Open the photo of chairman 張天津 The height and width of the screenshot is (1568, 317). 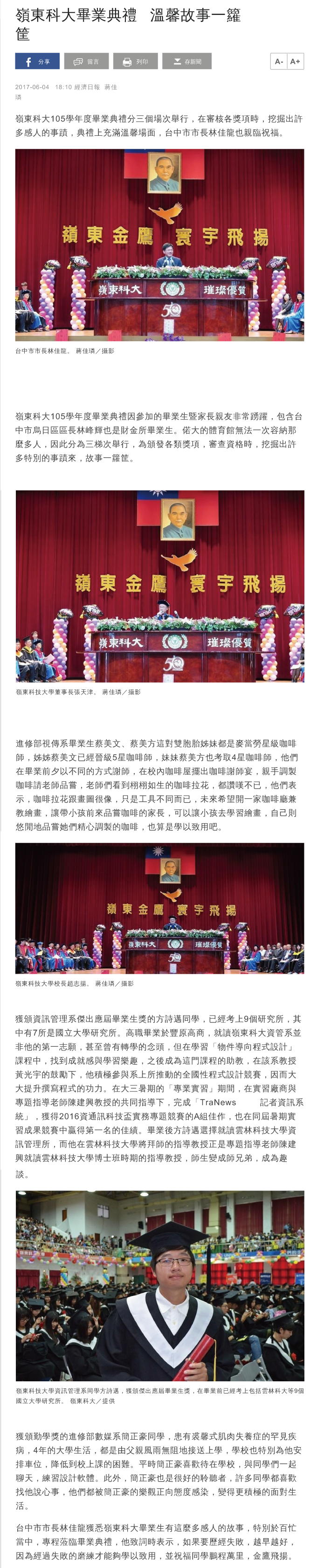click(159, 586)
